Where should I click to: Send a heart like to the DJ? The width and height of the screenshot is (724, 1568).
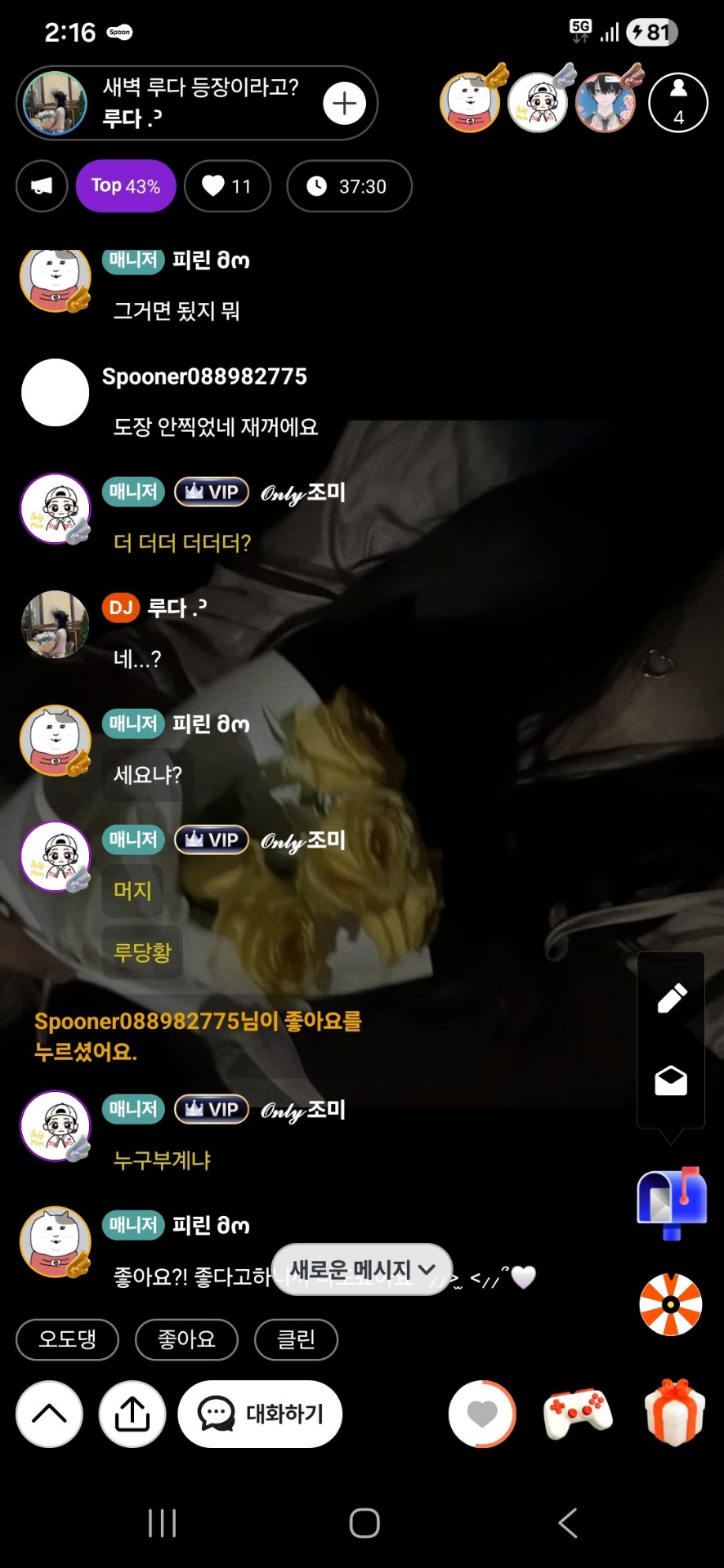click(x=482, y=1414)
